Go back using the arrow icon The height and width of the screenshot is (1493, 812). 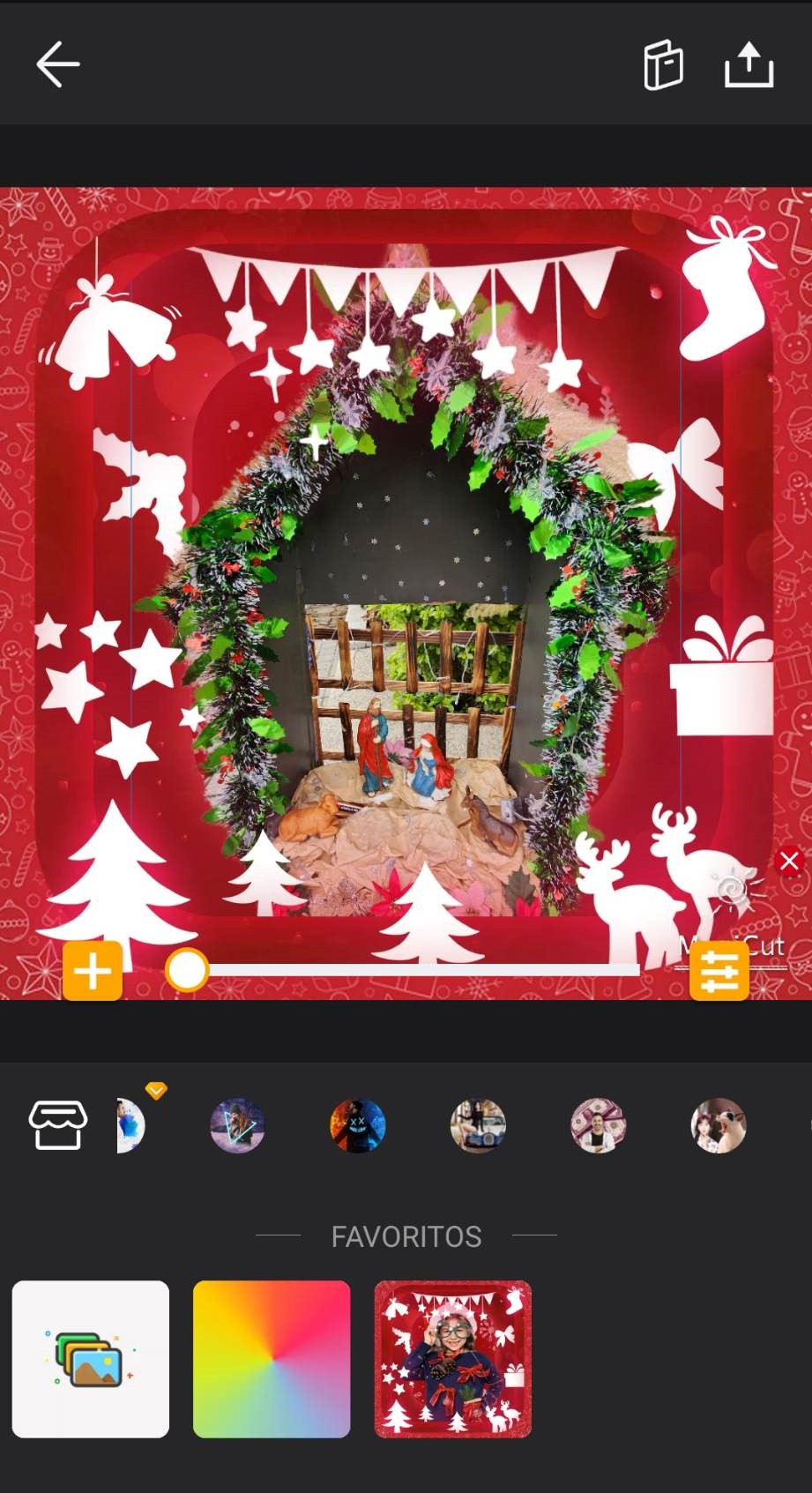[58, 64]
